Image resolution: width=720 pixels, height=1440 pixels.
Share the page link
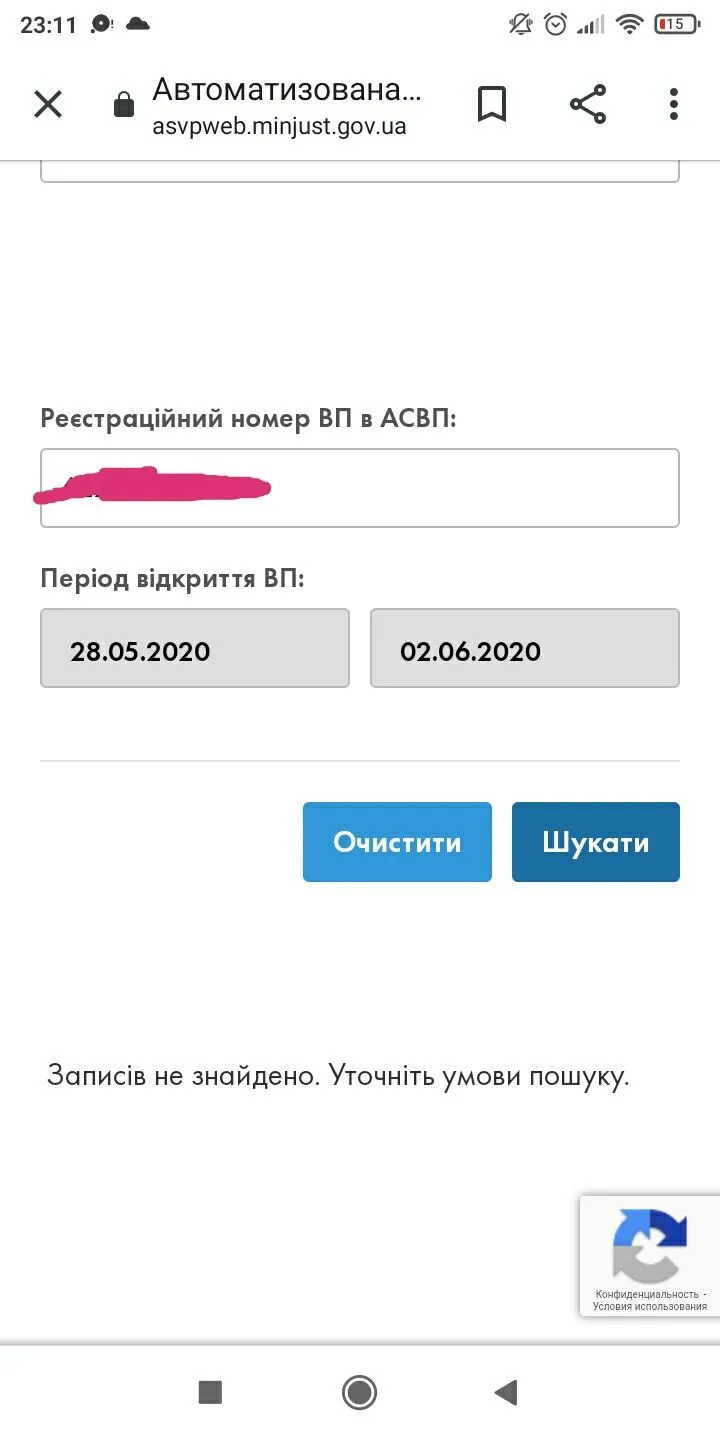click(587, 104)
